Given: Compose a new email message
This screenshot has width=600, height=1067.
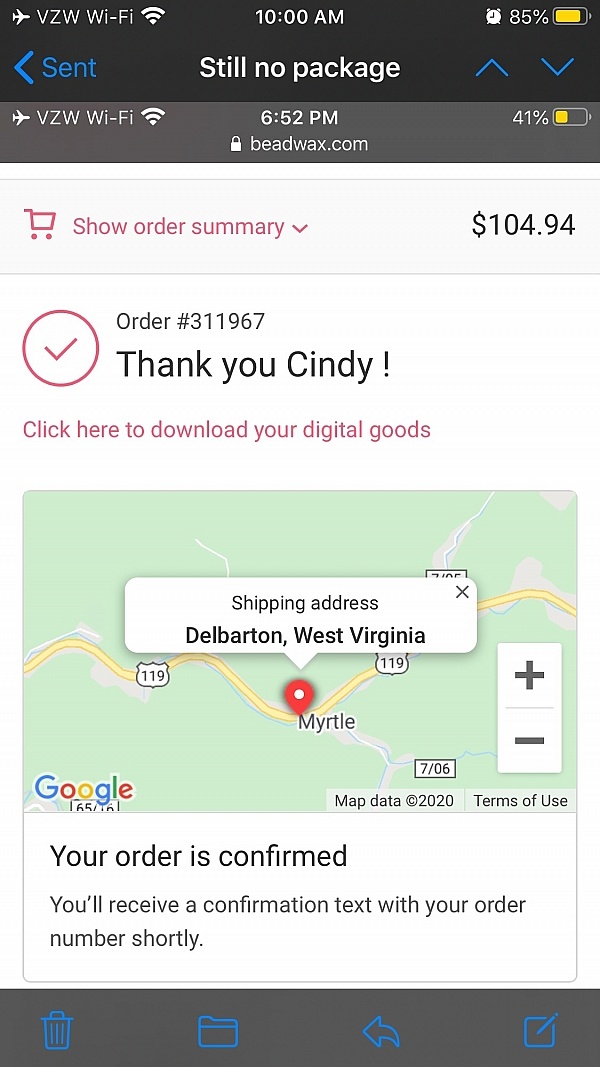Looking at the screenshot, I should pos(541,1030).
